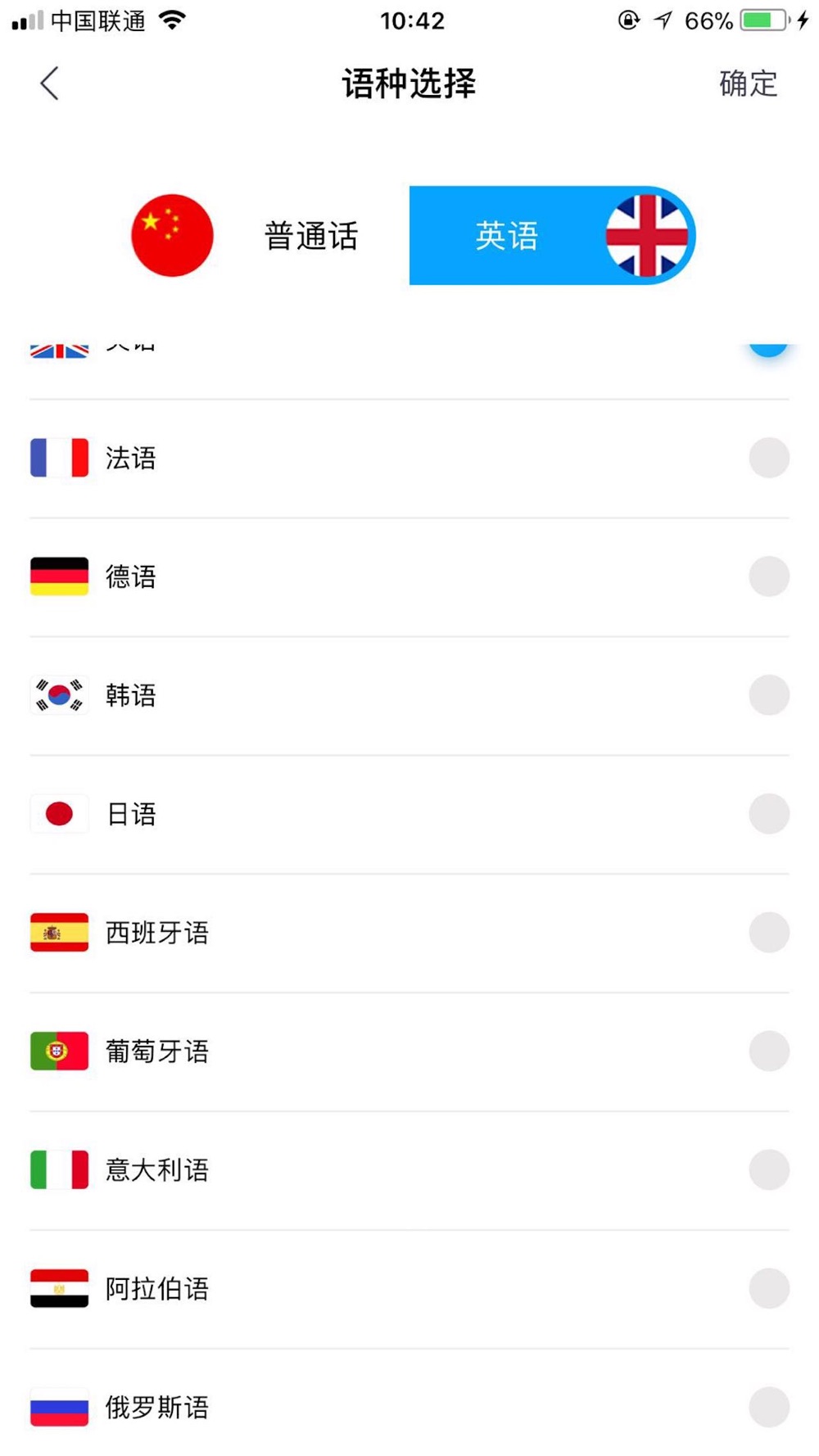Confirm selection with 确定
Image resolution: width=819 pixels, height=1456 pixels.
pos(748,84)
